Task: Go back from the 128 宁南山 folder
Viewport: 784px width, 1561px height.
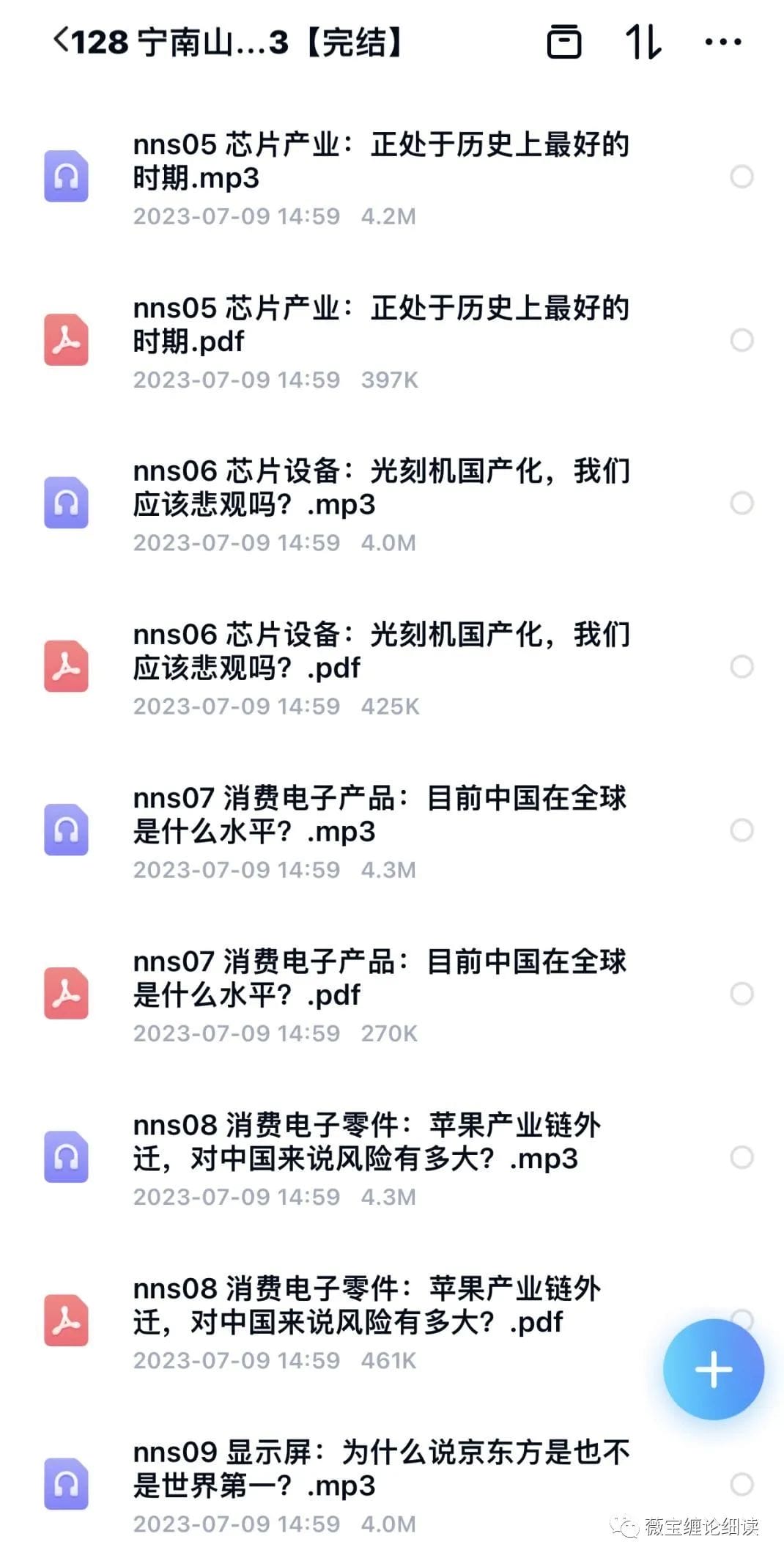Action: [62, 40]
